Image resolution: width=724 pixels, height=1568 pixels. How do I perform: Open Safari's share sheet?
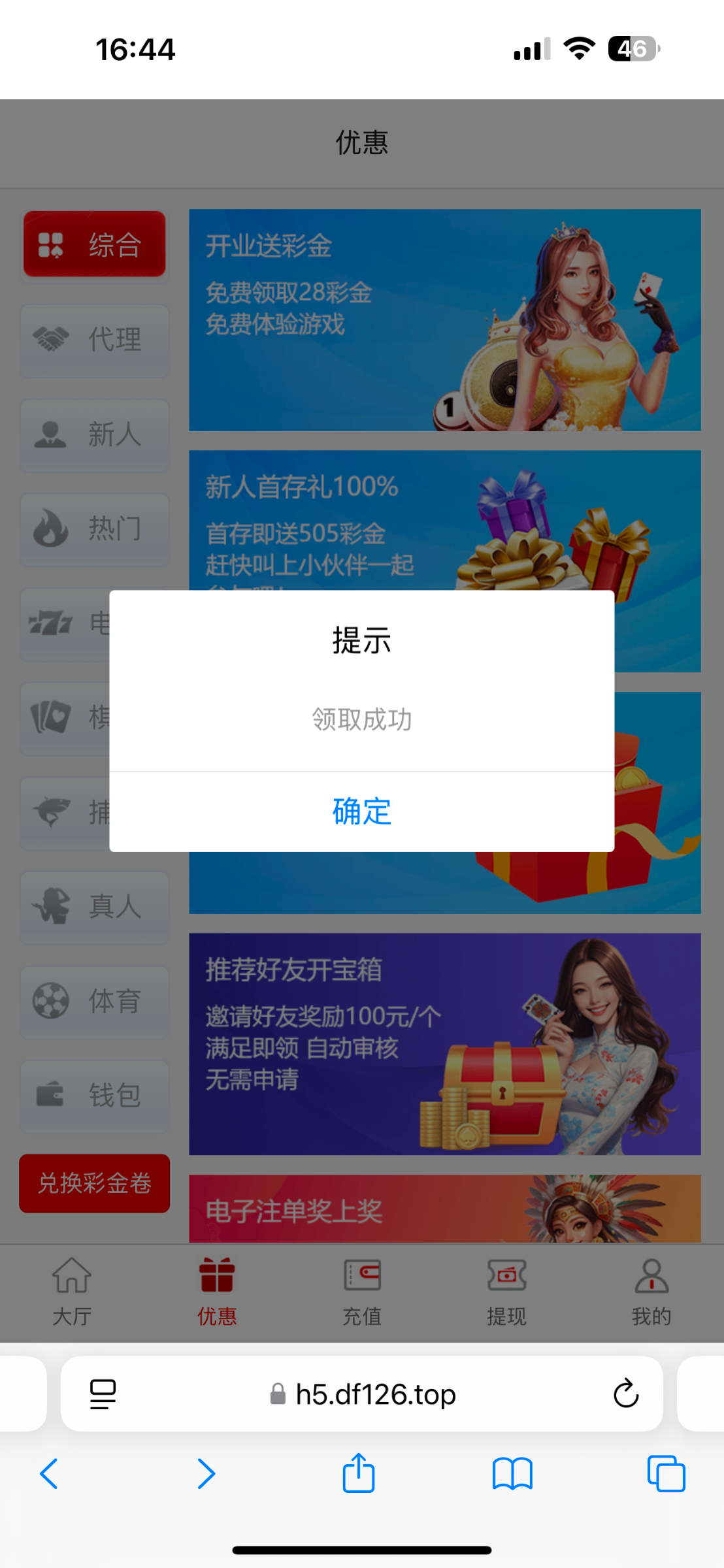(x=359, y=1474)
